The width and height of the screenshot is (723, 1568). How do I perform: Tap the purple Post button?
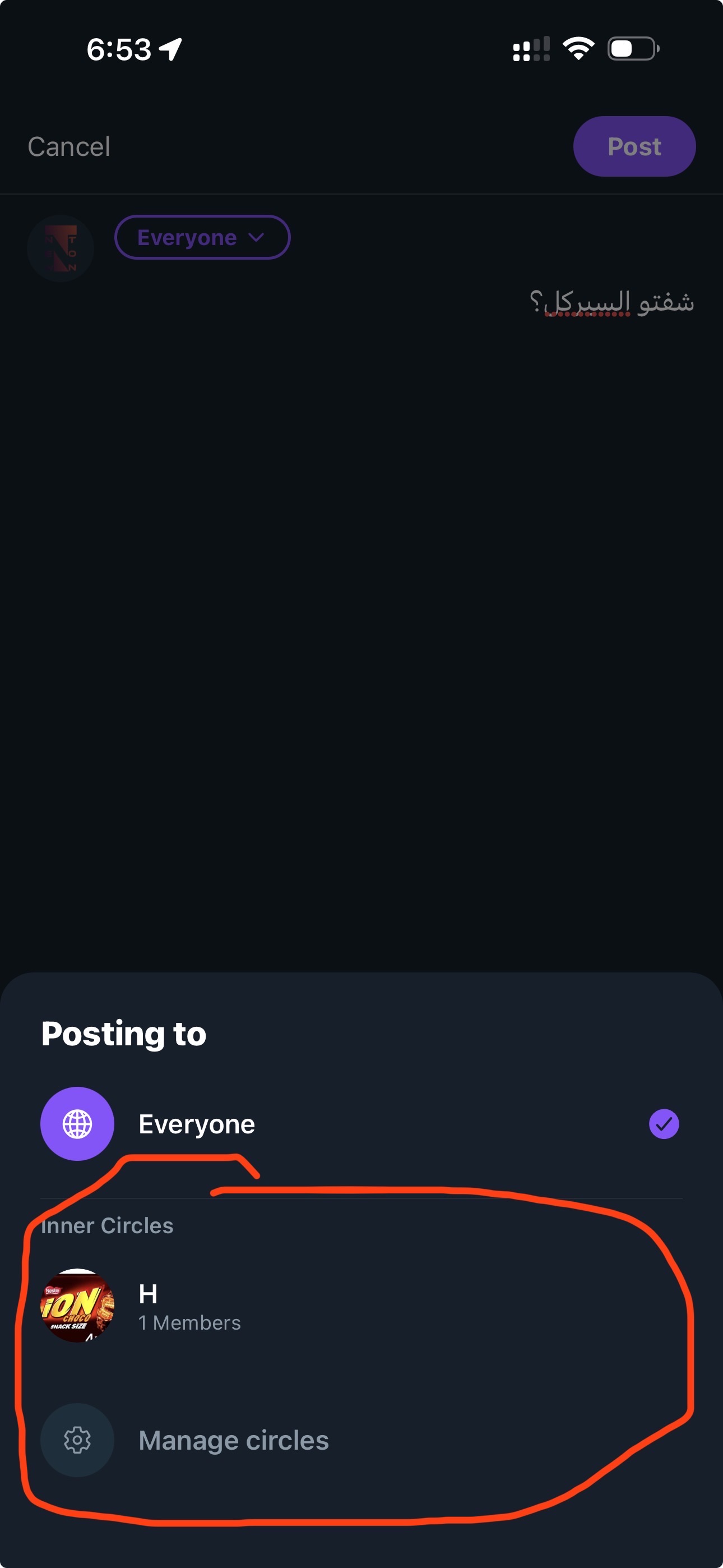pos(633,147)
